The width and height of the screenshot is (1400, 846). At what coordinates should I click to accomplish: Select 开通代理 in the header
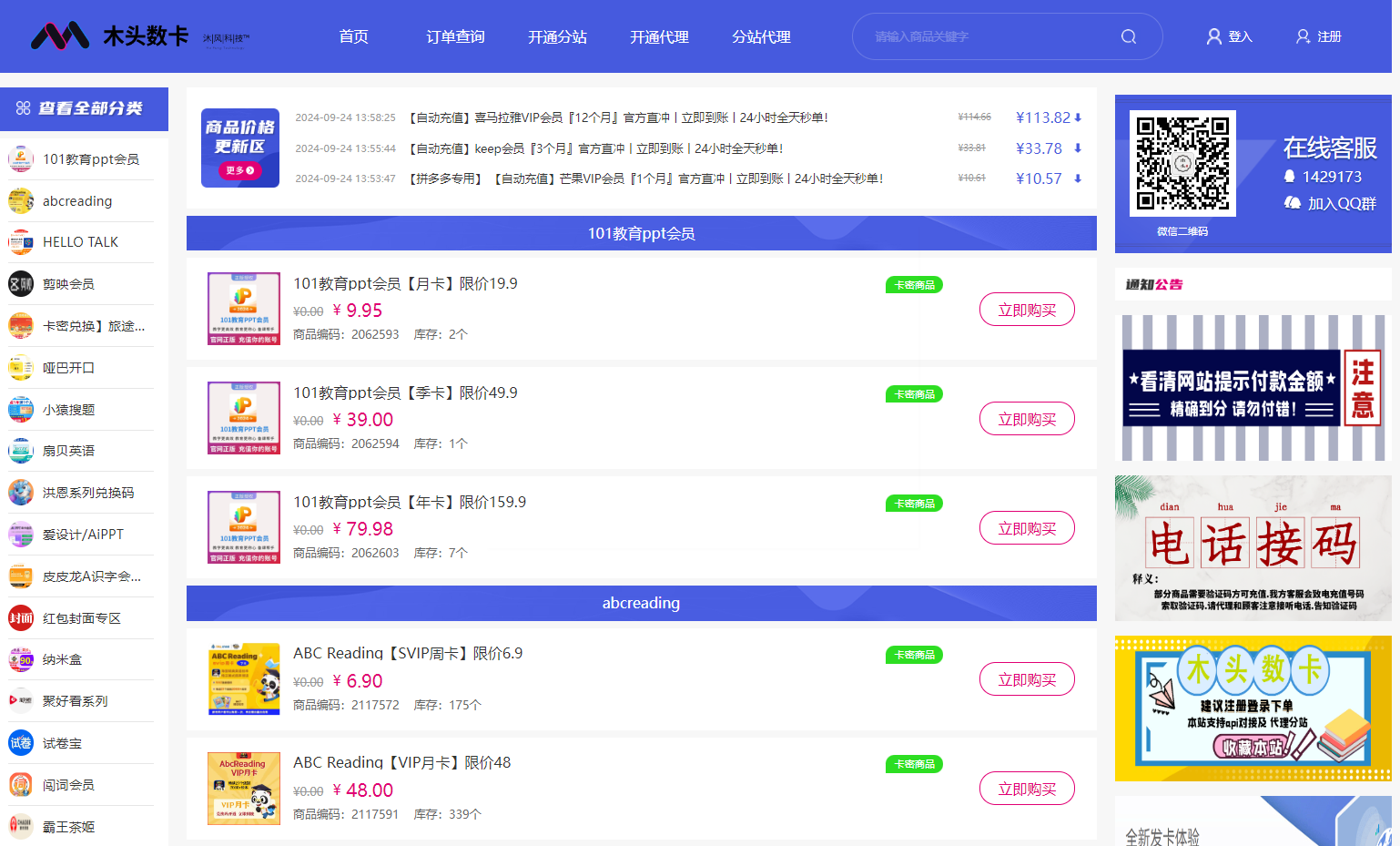coord(659,36)
